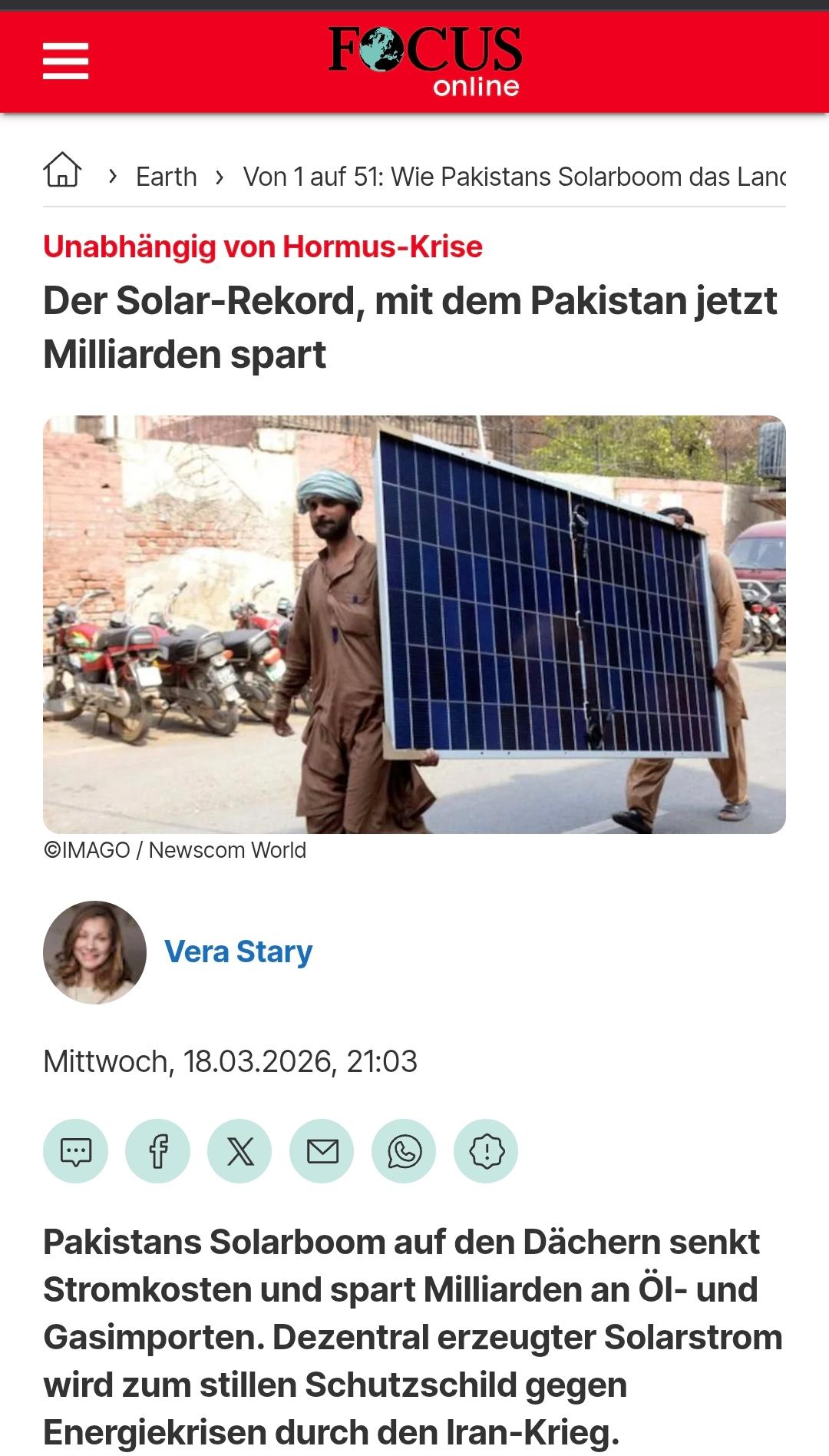Click the report/feedback exclamation icon
829x1456 pixels.
[x=487, y=1150]
